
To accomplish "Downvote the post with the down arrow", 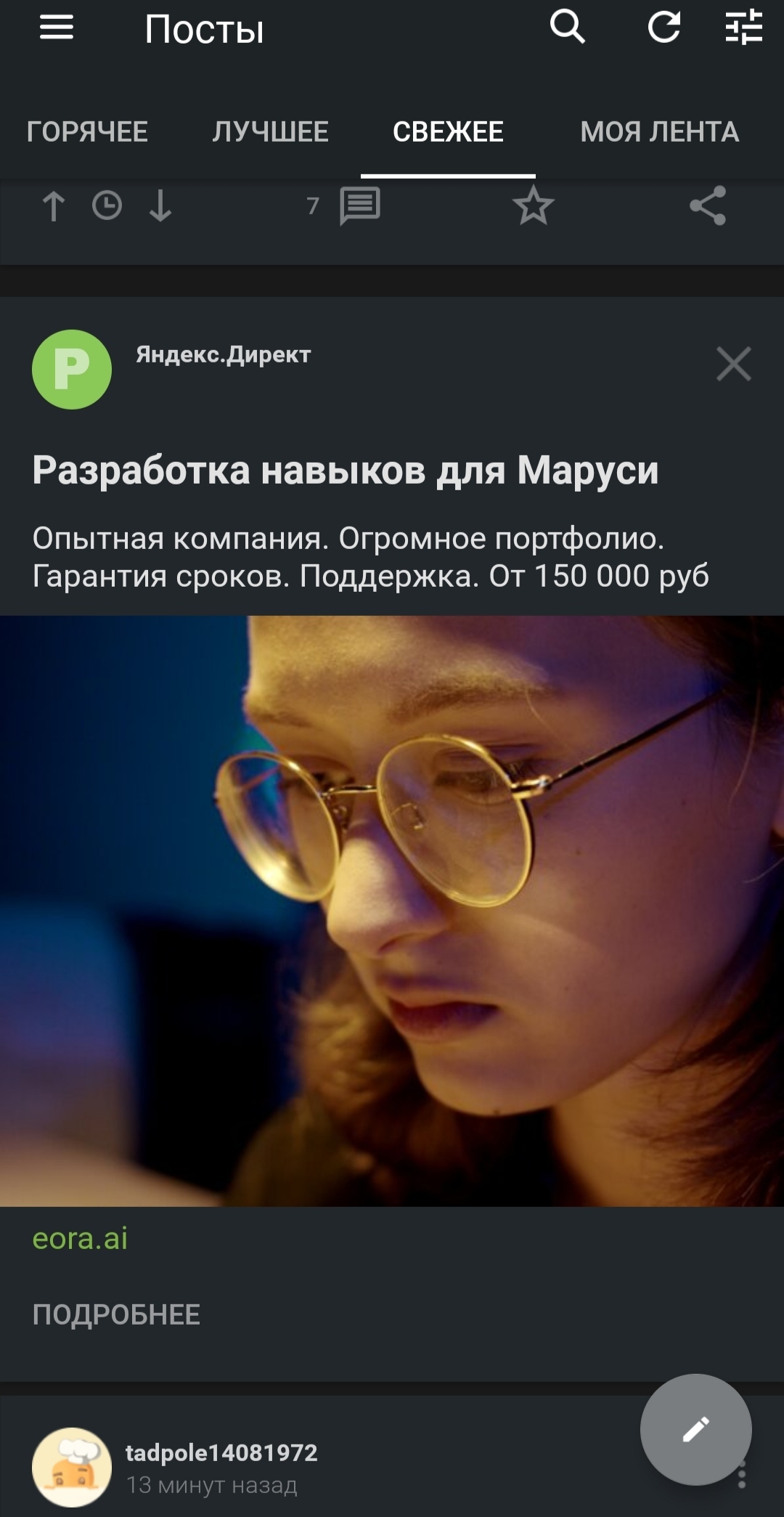I will (x=160, y=206).
